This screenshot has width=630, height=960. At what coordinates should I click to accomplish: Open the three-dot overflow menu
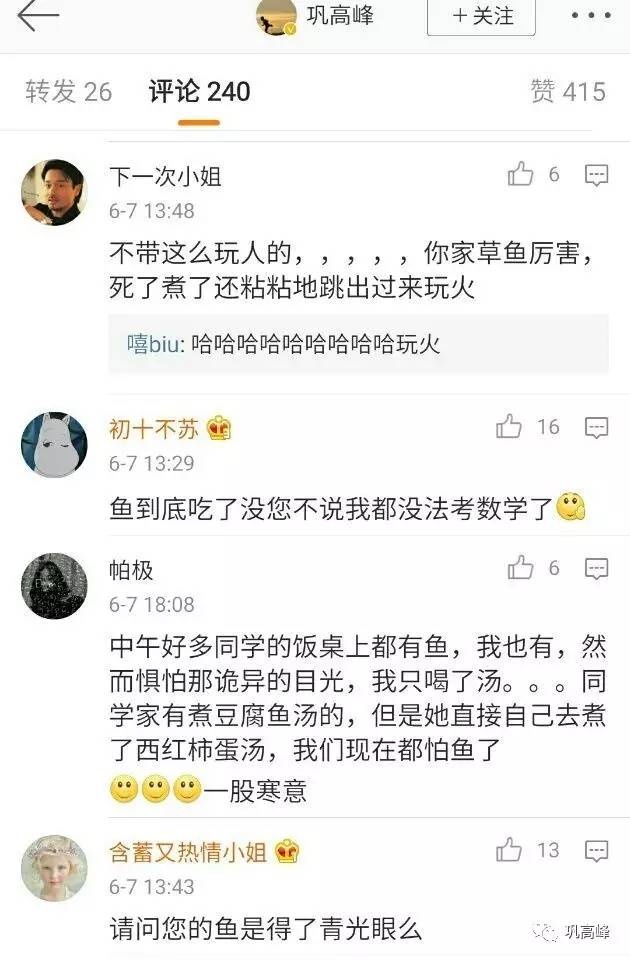coord(590,17)
